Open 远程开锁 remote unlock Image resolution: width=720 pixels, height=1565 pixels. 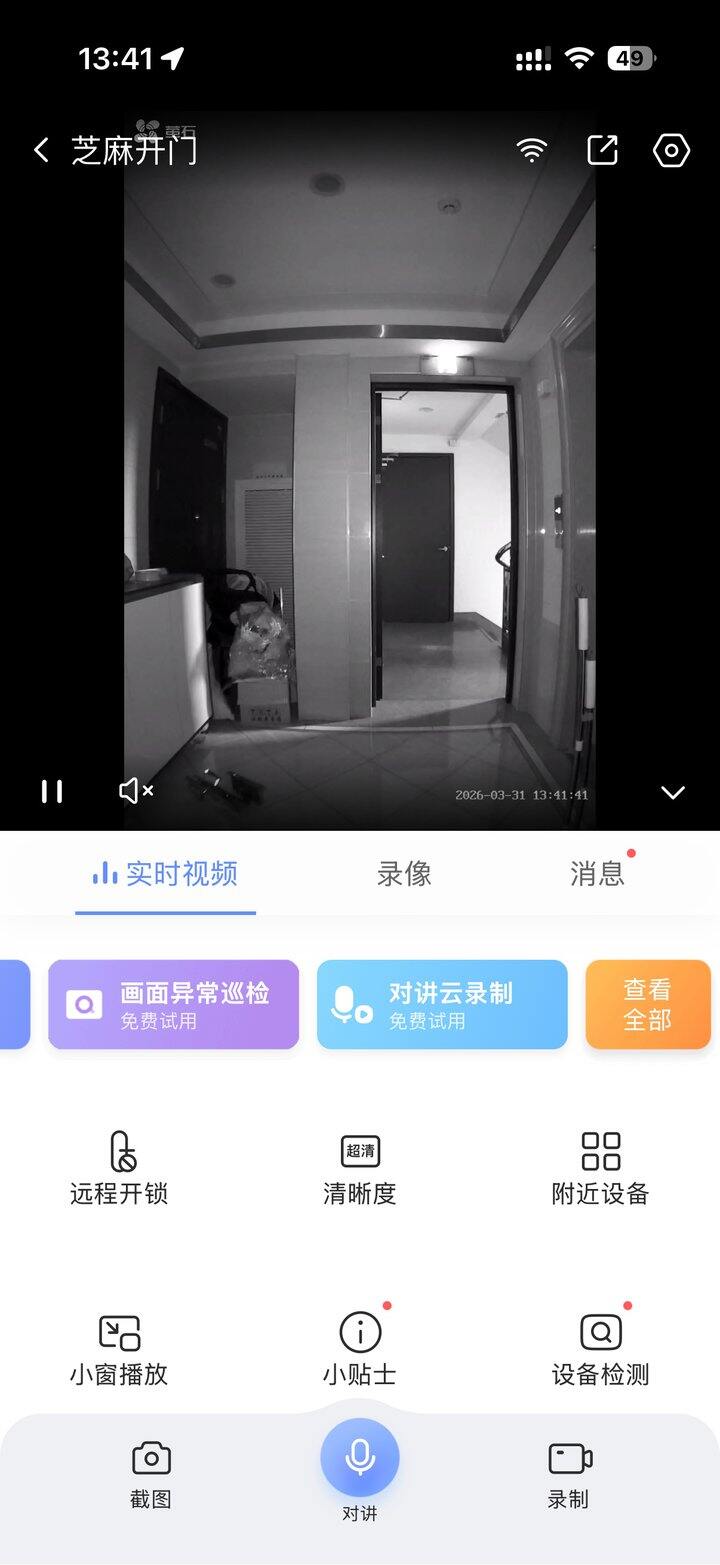click(120, 1168)
